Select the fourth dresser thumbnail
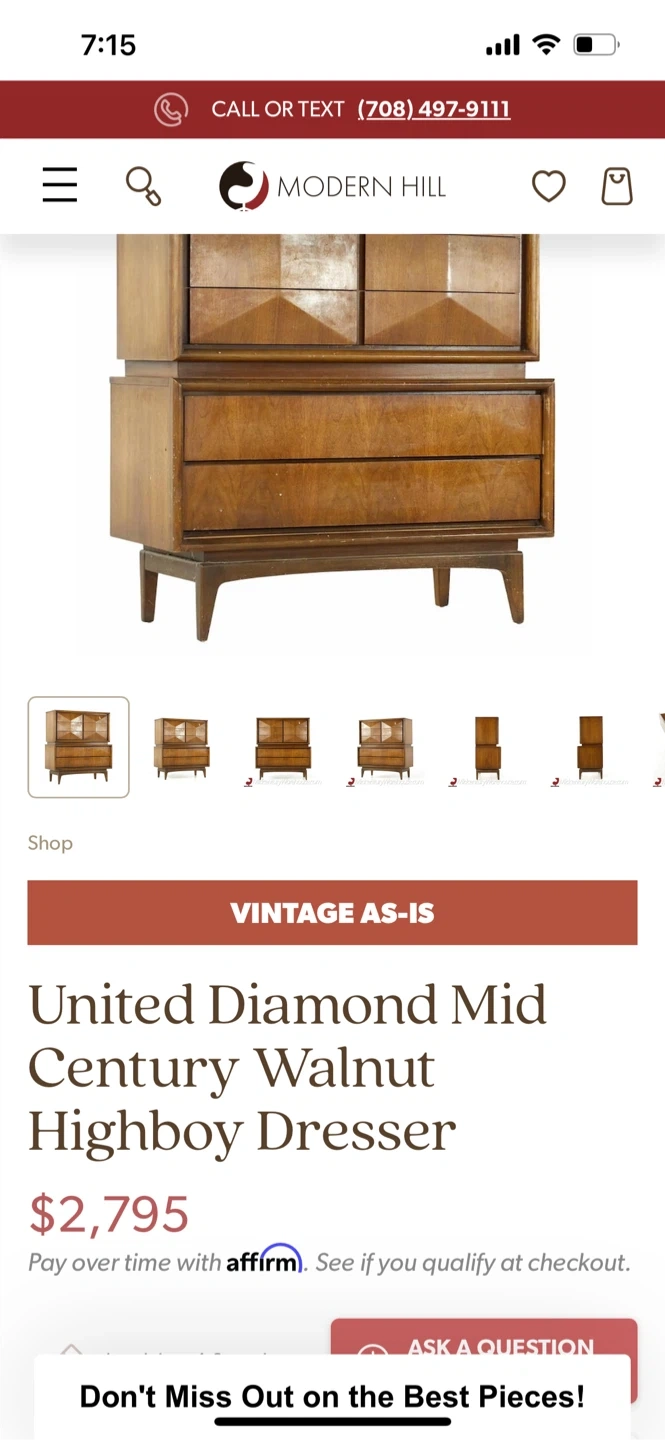Viewport: 665px width, 1440px height. point(385,747)
